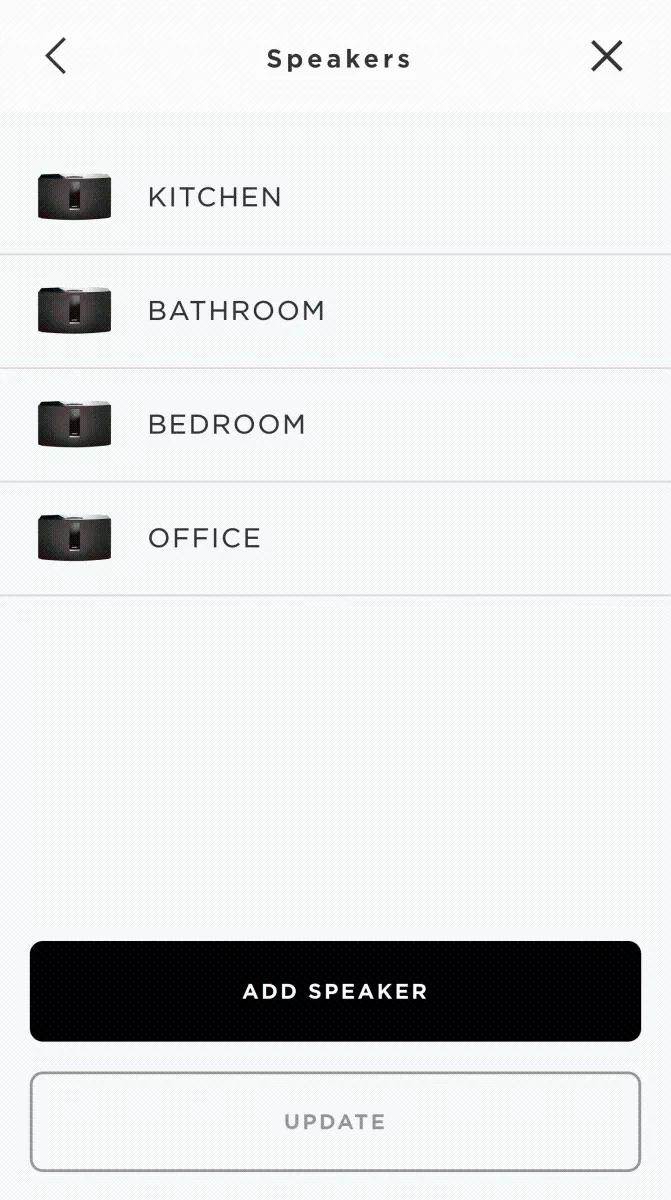Go back using the arrow icon
This screenshot has width=671, height=1200.
click(x=56, y=56)
